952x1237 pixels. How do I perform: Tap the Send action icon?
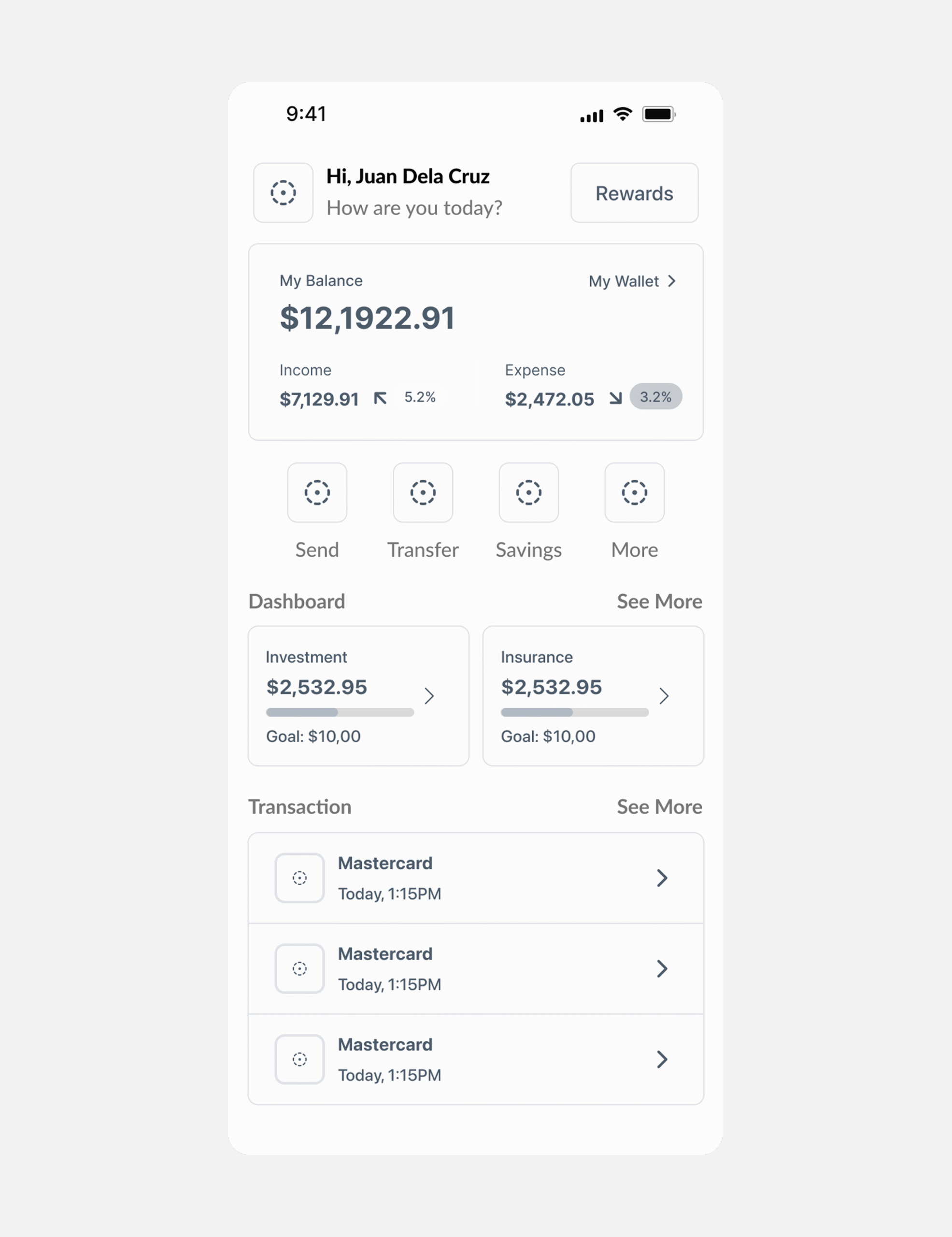click(x=317, y=492)
